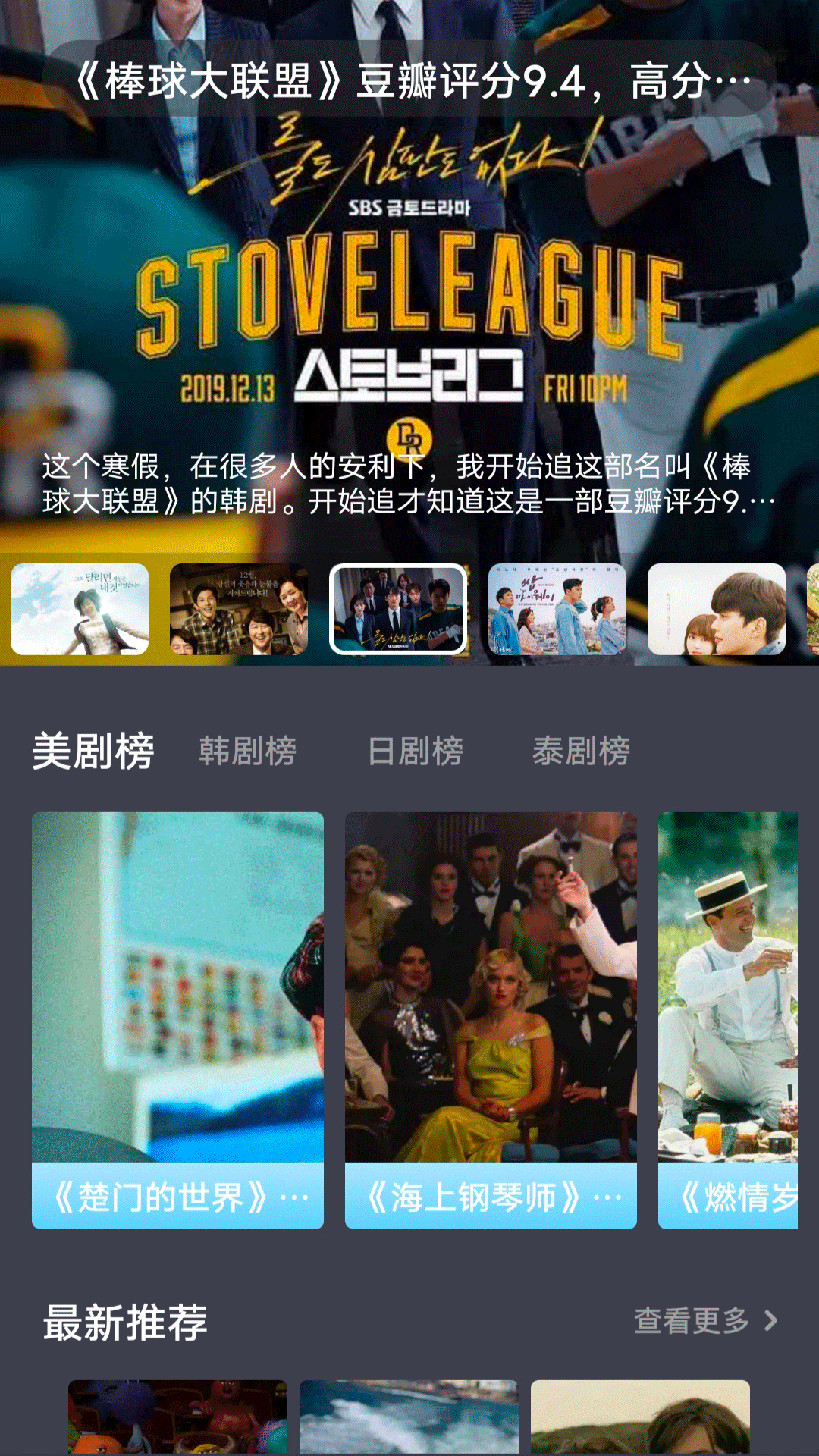Select the highlighted Stove League carousel thumbnail
819x1456 pixels.
tap(398, 609)
